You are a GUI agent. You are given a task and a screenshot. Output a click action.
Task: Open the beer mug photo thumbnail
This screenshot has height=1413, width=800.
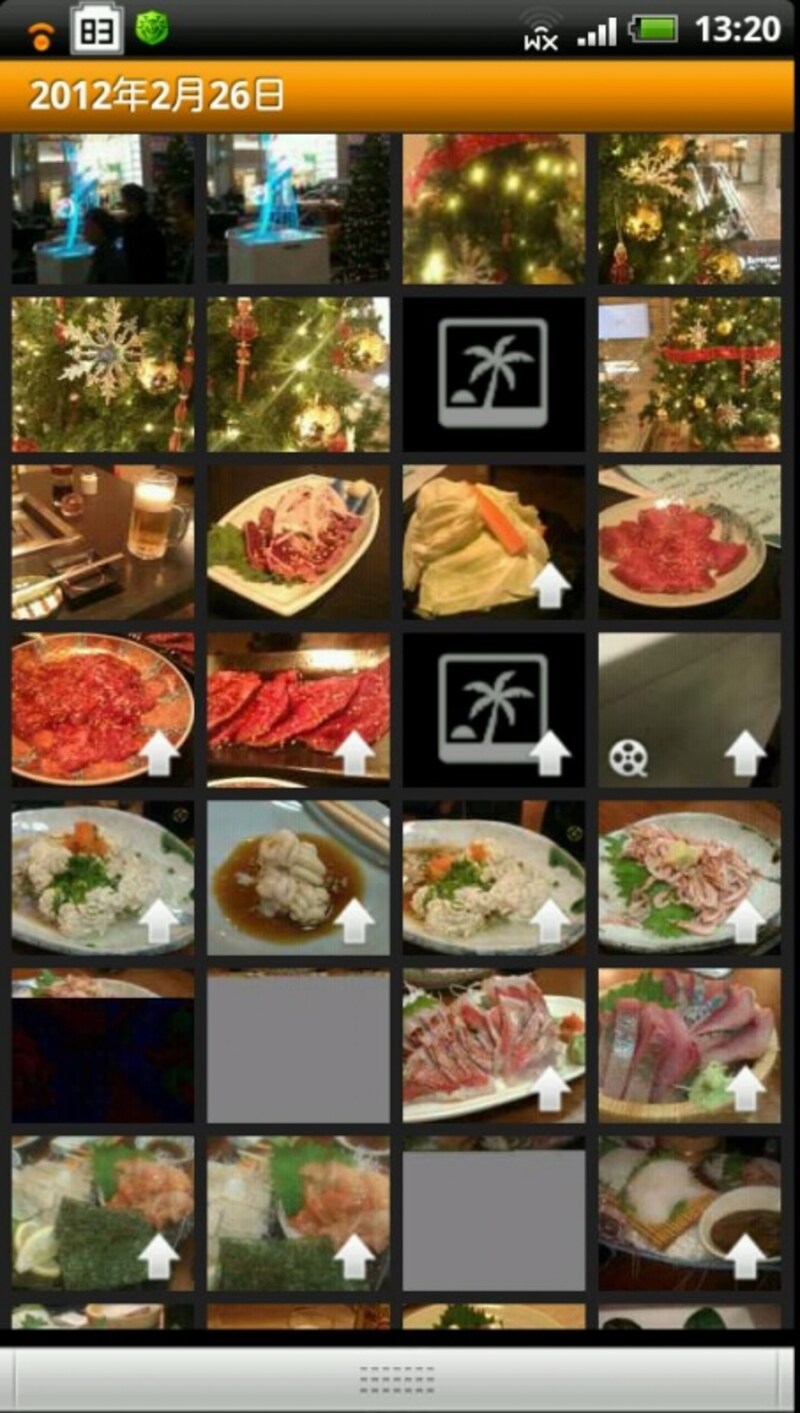coord(102,540)
